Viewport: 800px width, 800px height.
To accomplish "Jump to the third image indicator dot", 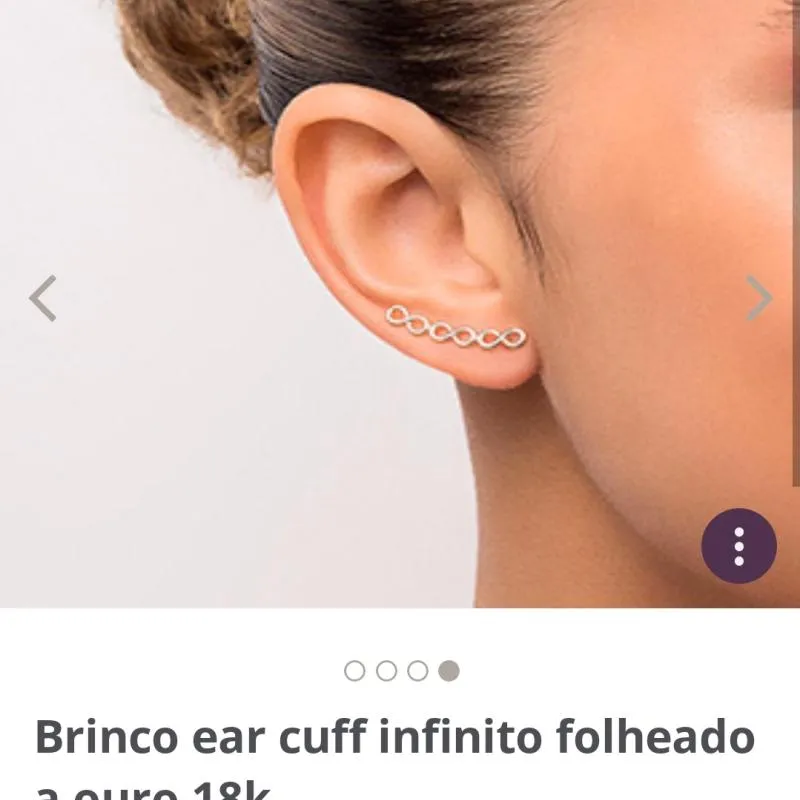I will point(418,671).
